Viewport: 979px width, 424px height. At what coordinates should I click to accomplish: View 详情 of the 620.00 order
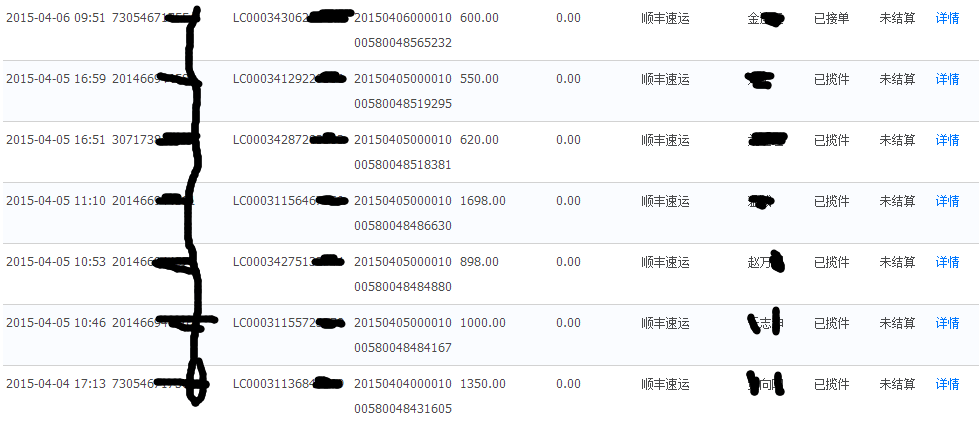point(947,140)
